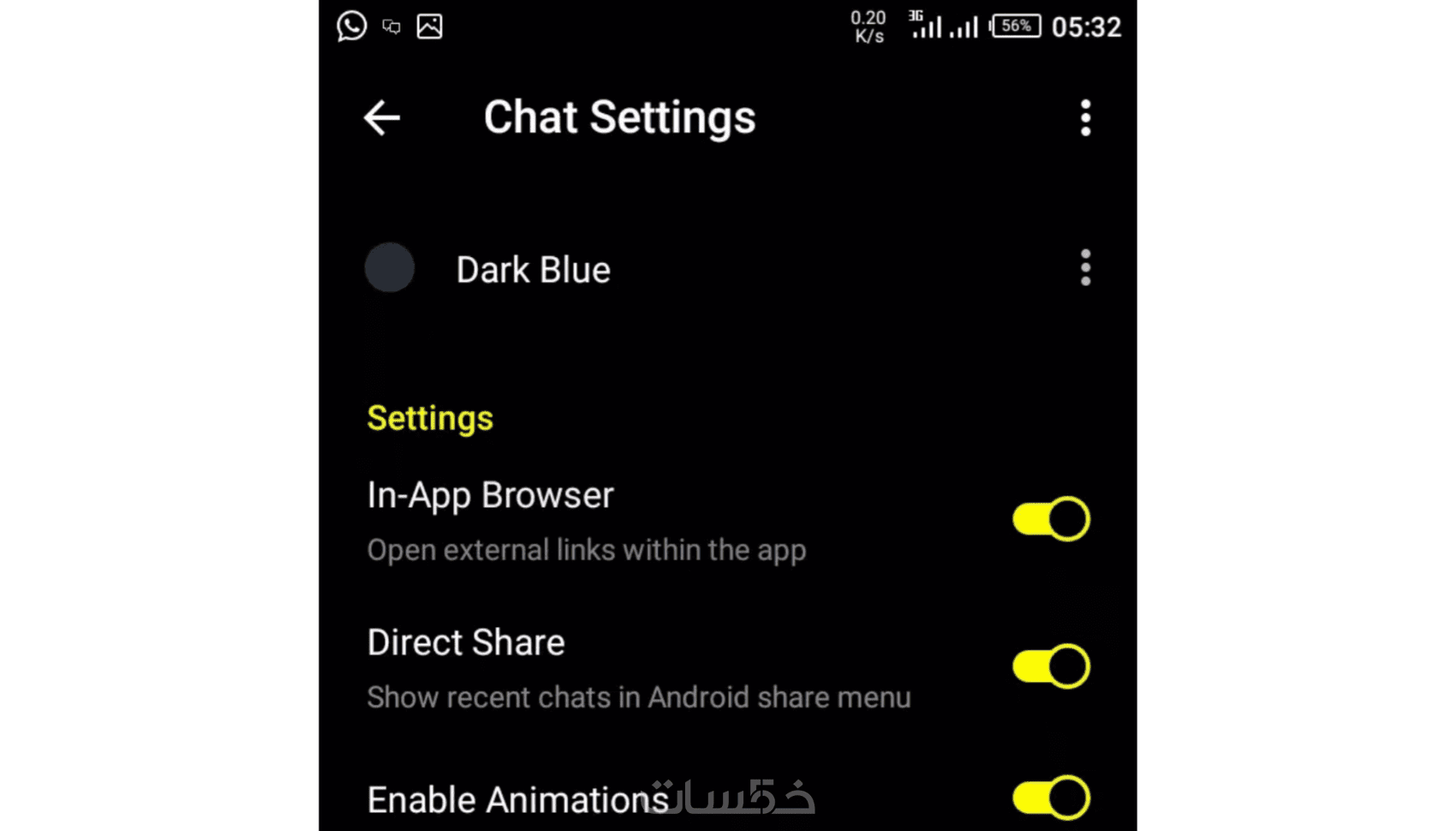Select the Dark Blue theme row
Screen dimensions: 1456x831
pos(533,270)
